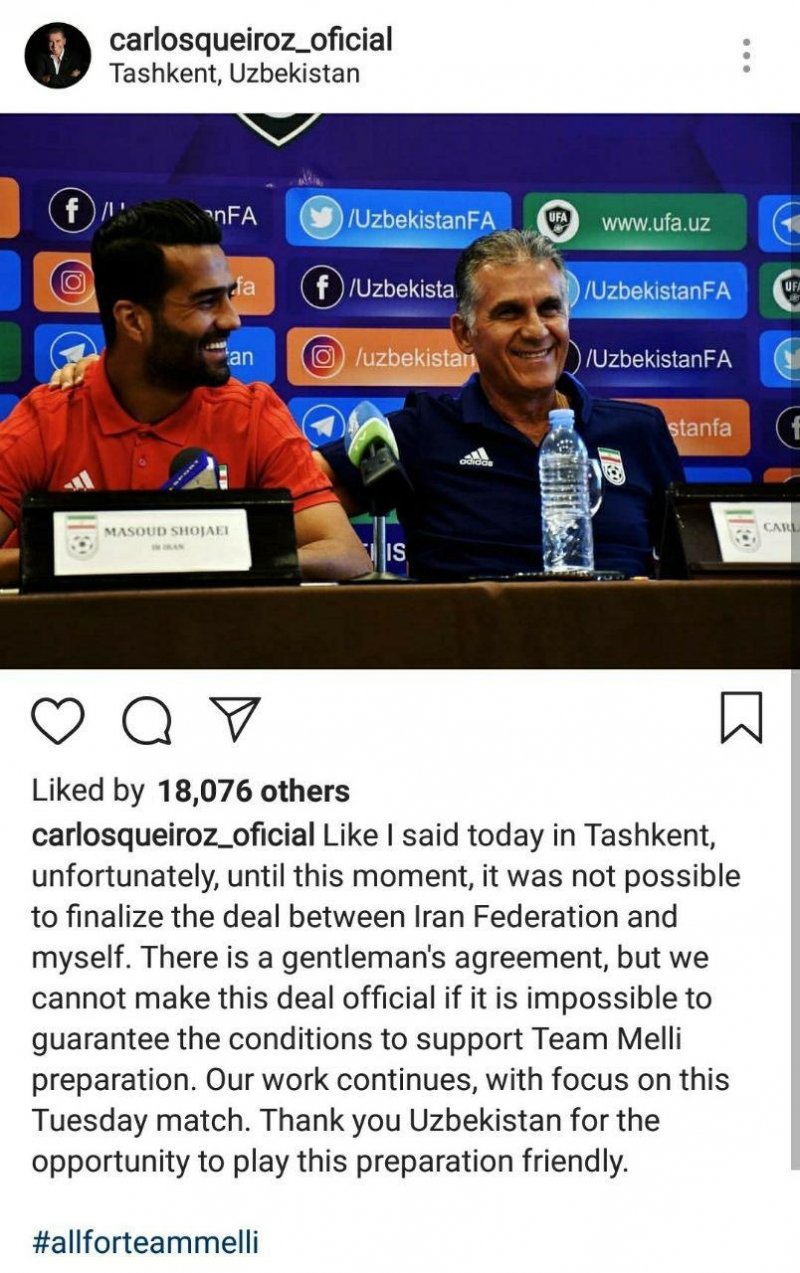Open comments via speech bubble icon
Viewport: 800px width, 1273px height.
point(148,720)
